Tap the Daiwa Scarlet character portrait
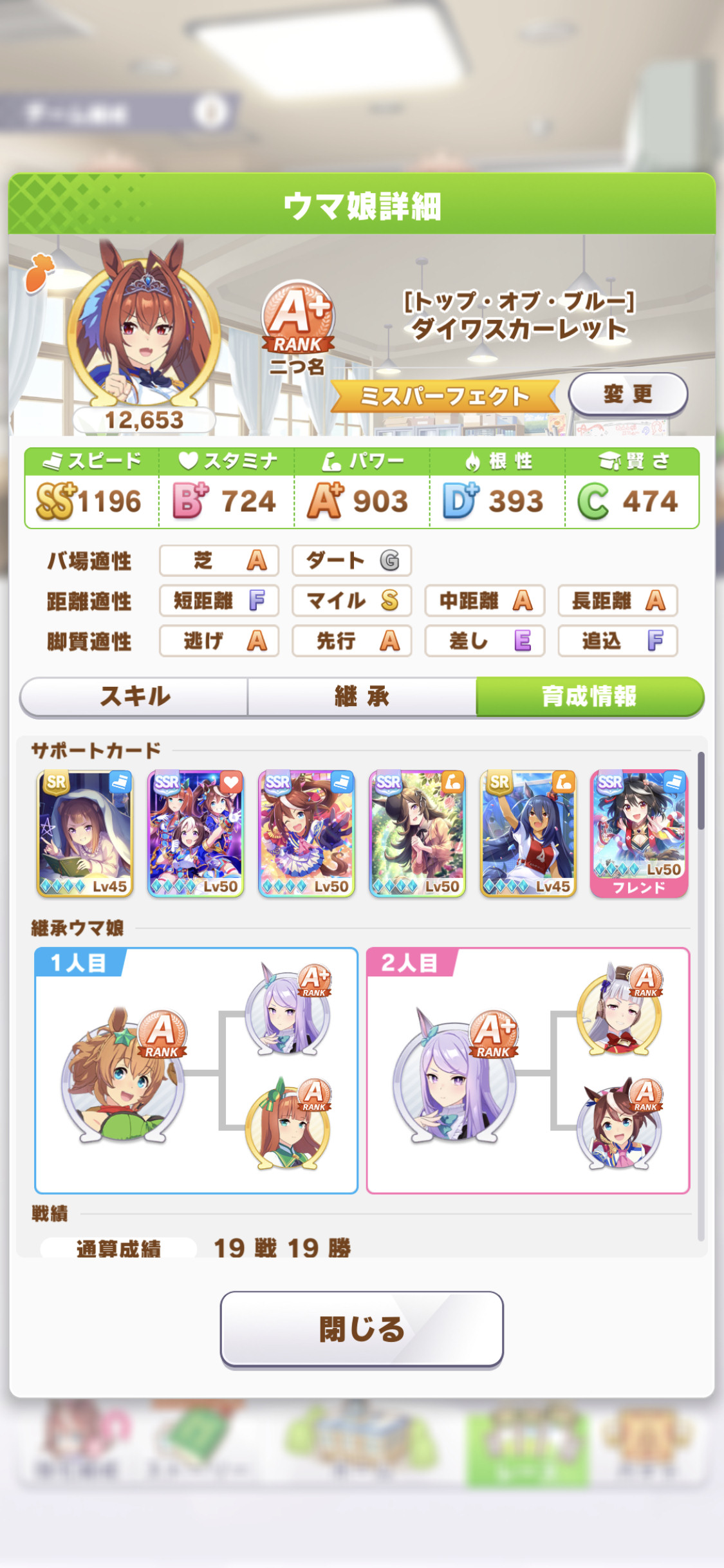 tap(144, 328)
